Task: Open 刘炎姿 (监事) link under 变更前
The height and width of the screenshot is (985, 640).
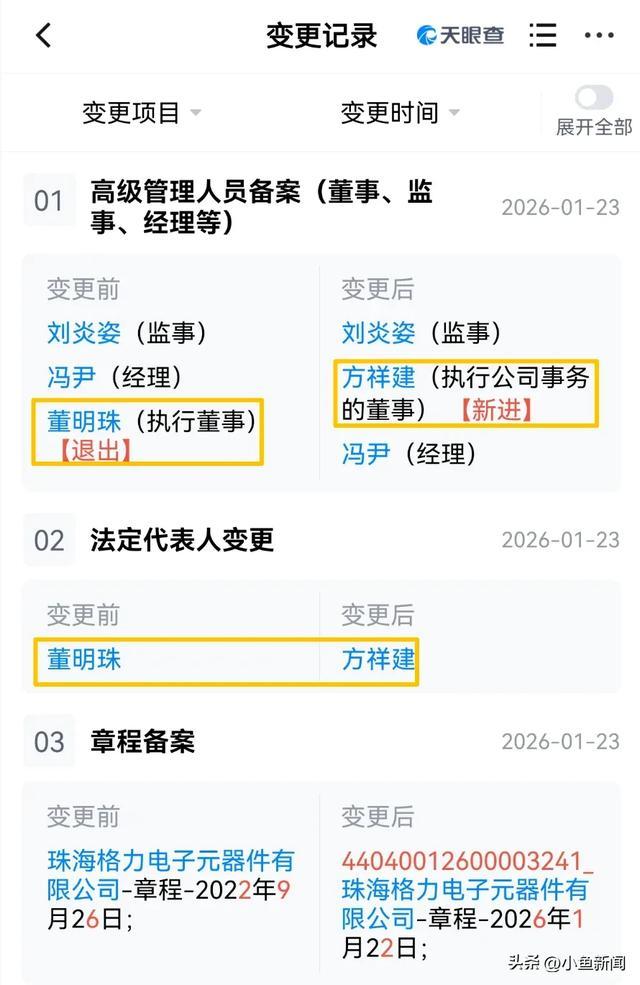Action: pos(84,333)
